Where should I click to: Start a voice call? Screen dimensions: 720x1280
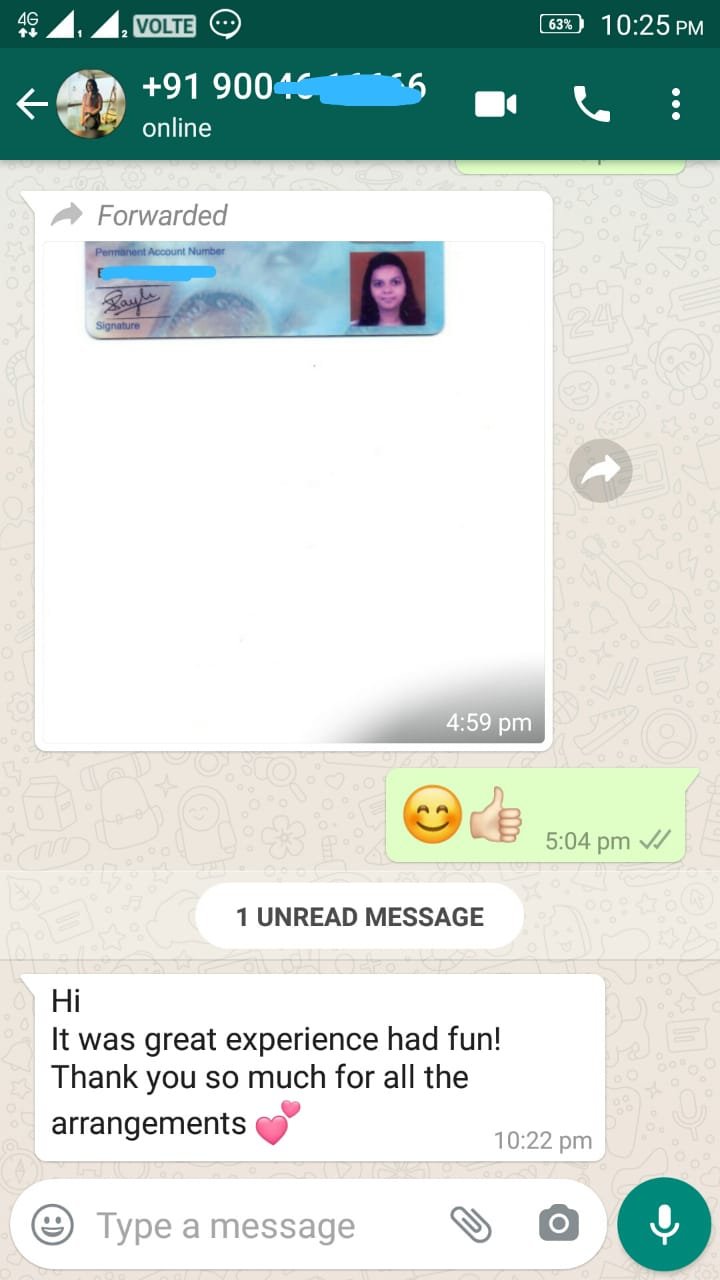coord(591,104)
